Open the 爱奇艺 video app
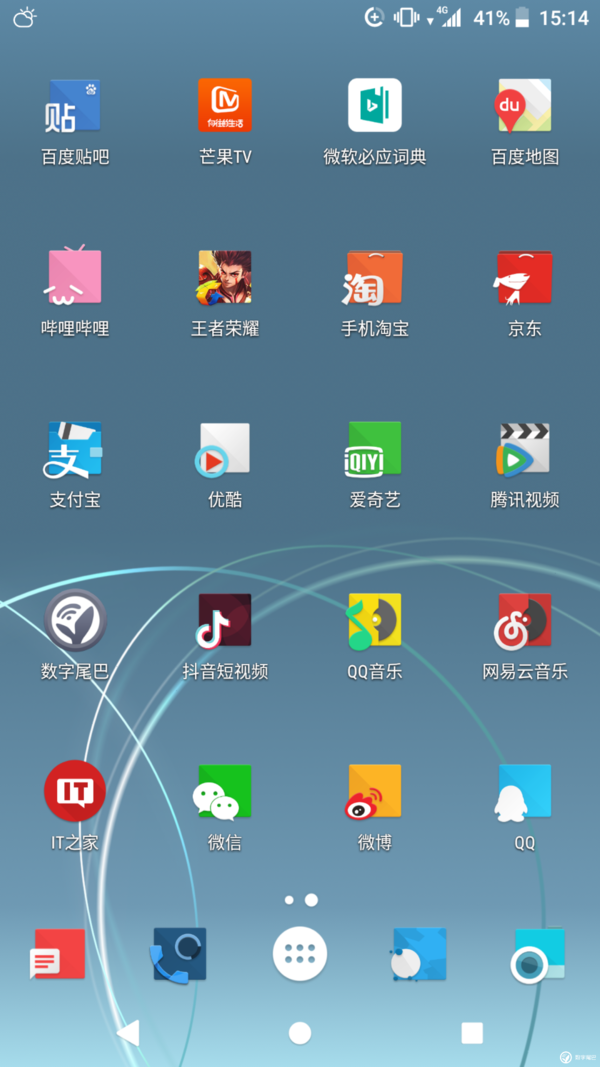 click(375, 449)
